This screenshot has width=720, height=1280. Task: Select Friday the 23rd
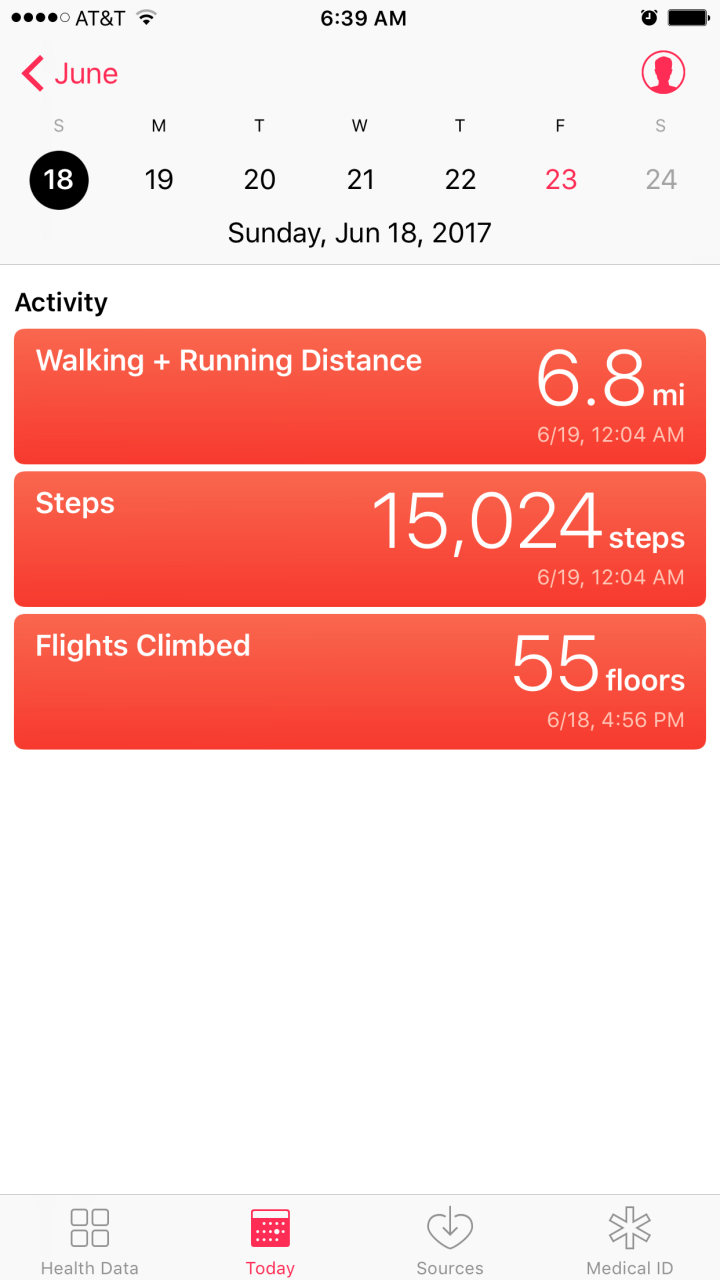(x=561, y=180)
